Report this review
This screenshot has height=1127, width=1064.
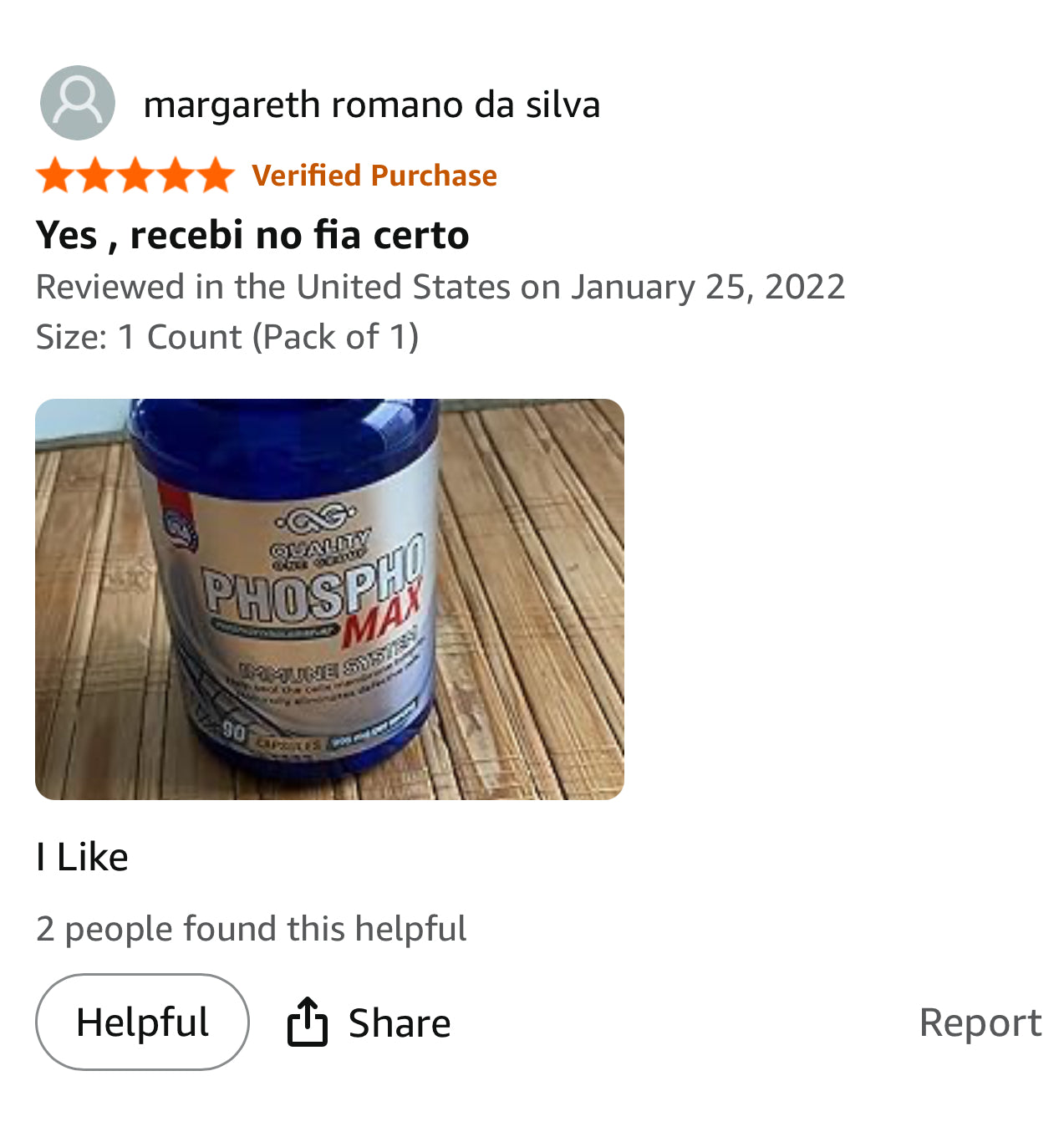point(980,1022)
